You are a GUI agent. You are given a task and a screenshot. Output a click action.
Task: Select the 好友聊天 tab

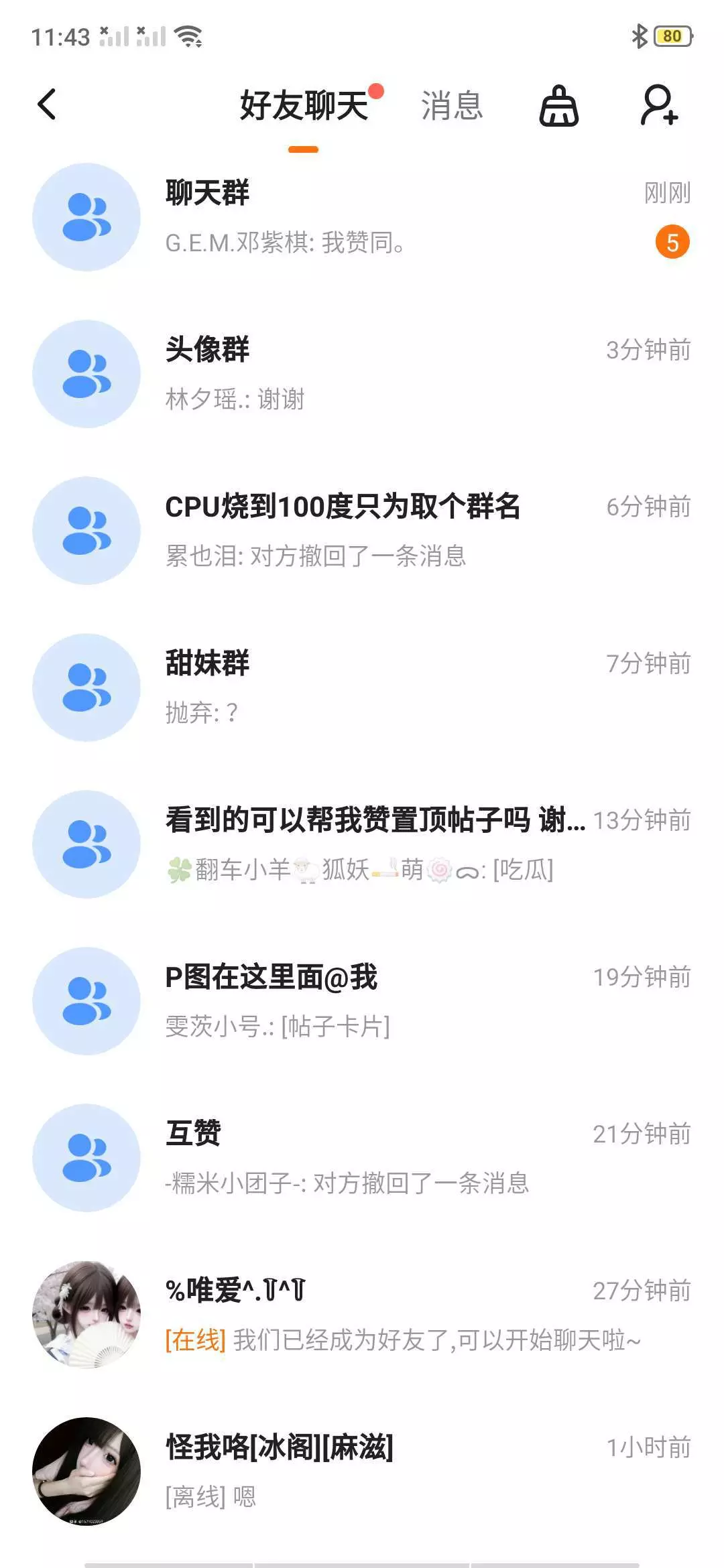pos(304,106)
